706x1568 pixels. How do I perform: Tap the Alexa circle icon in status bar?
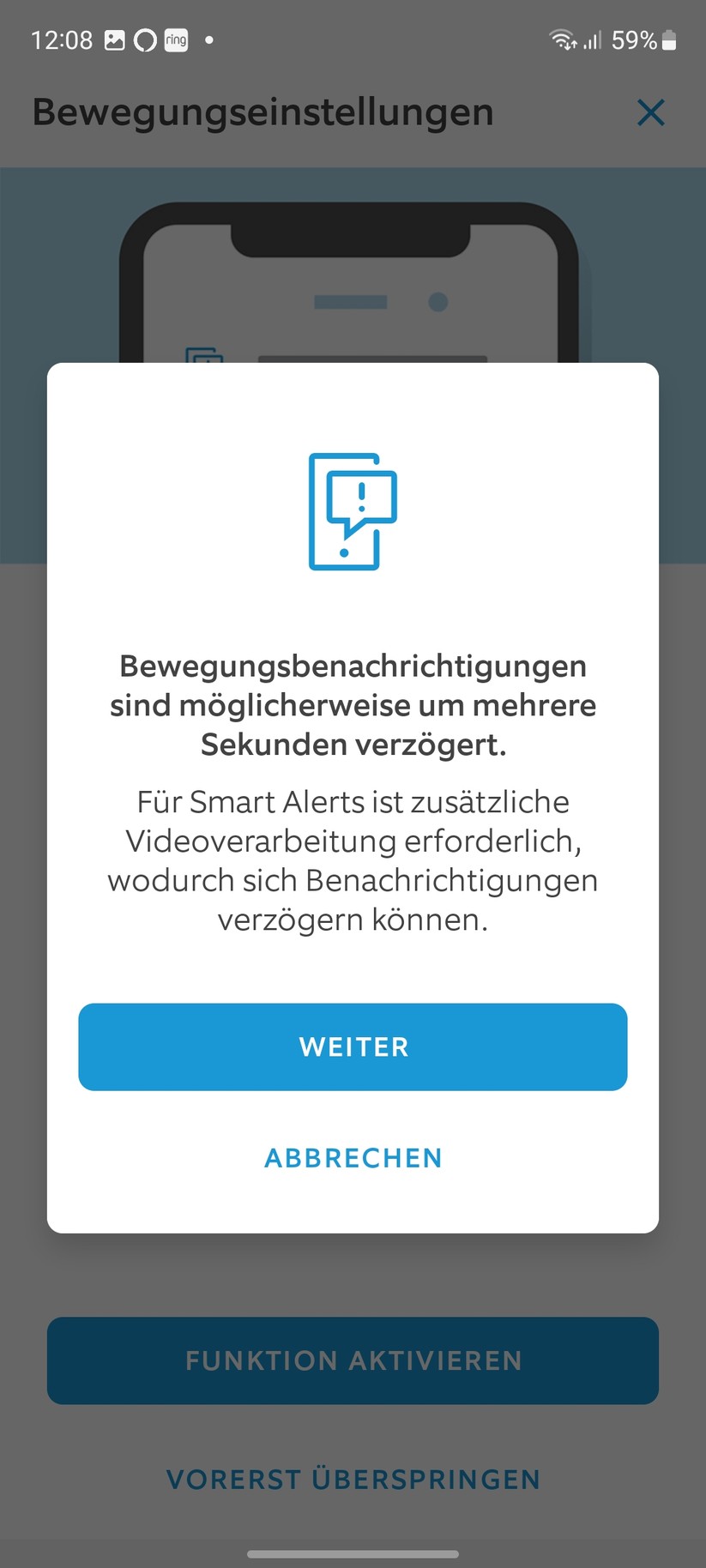click(x=143, y=39)
